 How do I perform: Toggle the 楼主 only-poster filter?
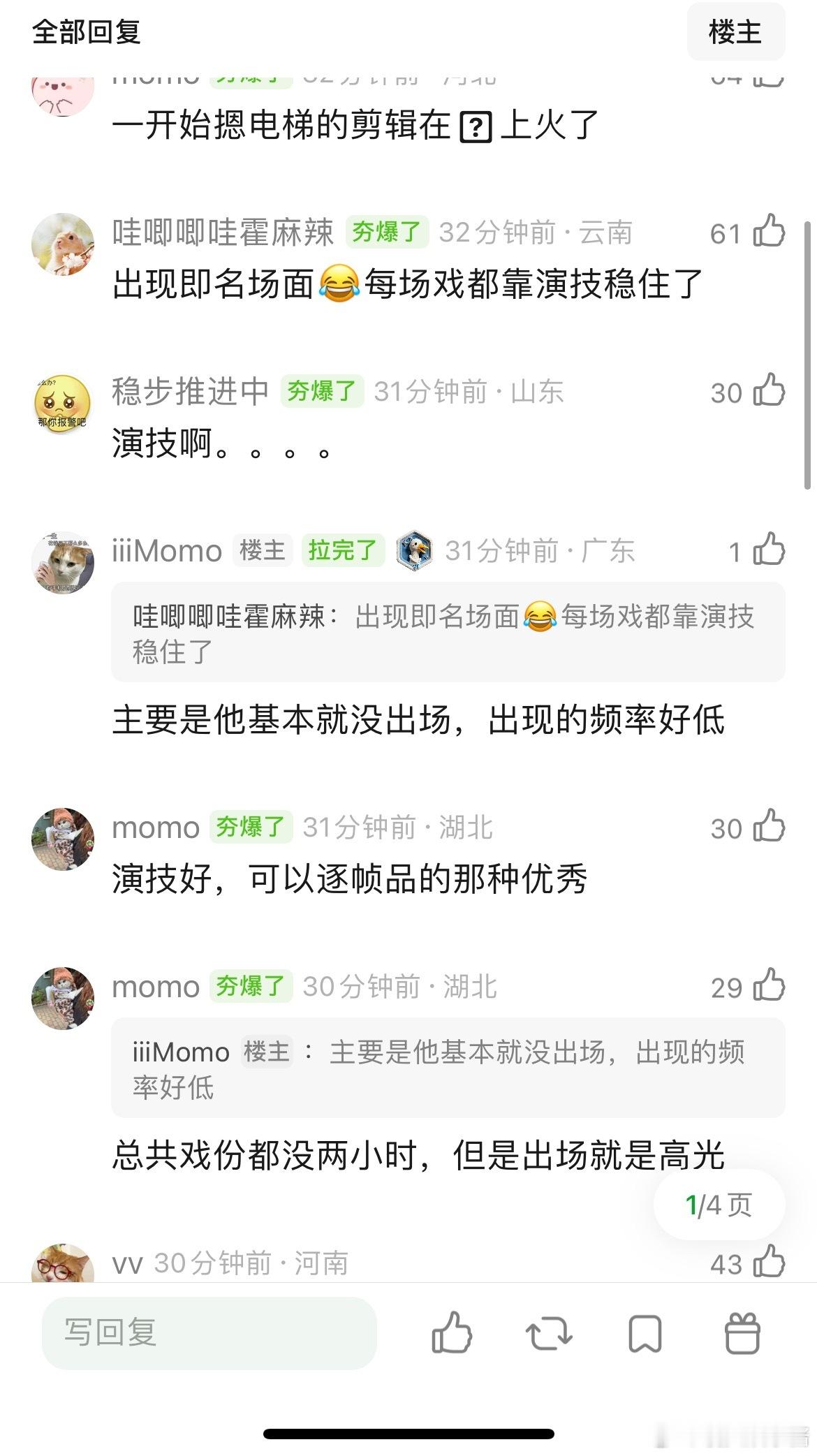click(x=735, y=32)
